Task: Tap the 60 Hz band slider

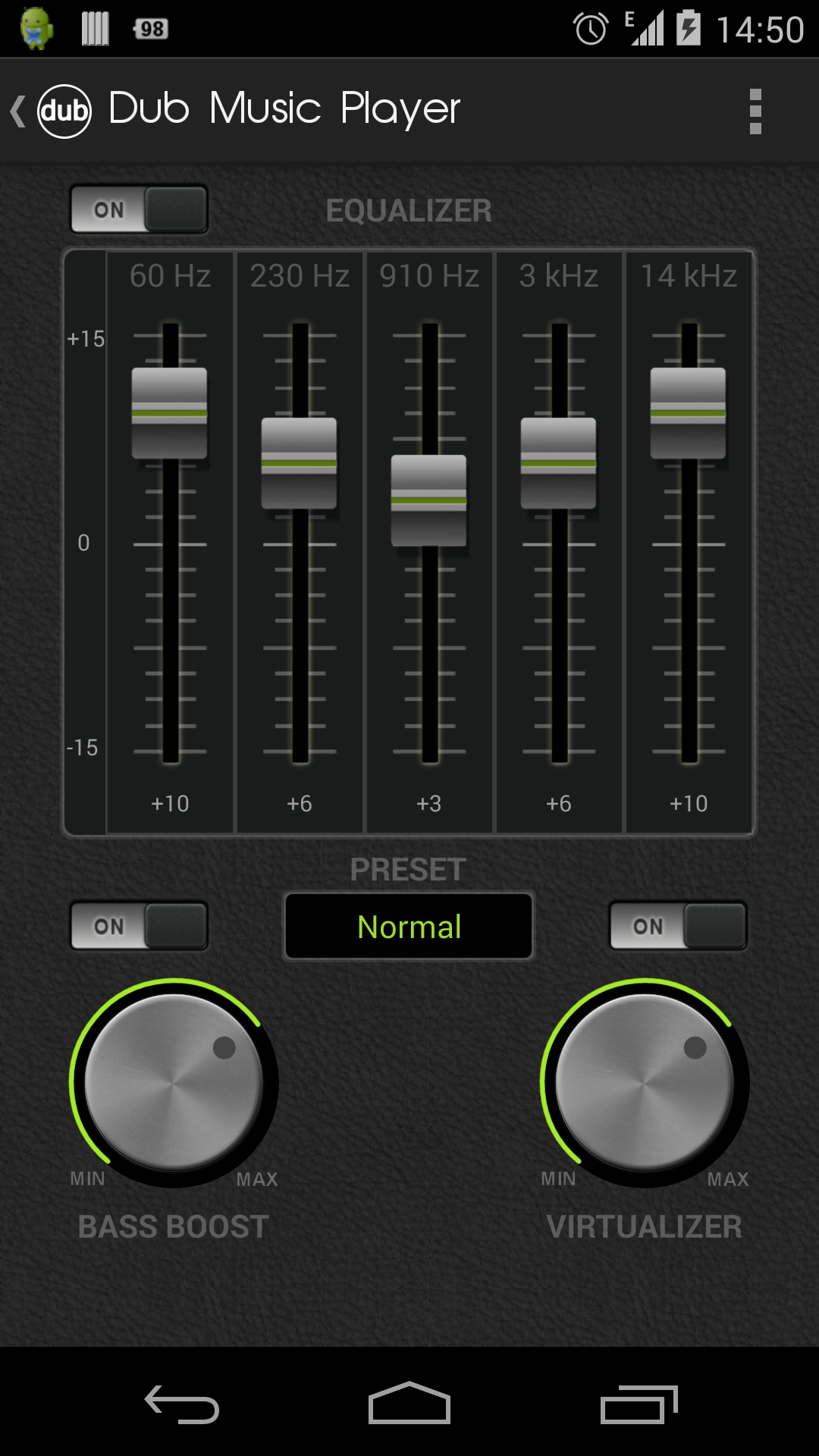Action: pyautogui.click(x=170, y=413)
